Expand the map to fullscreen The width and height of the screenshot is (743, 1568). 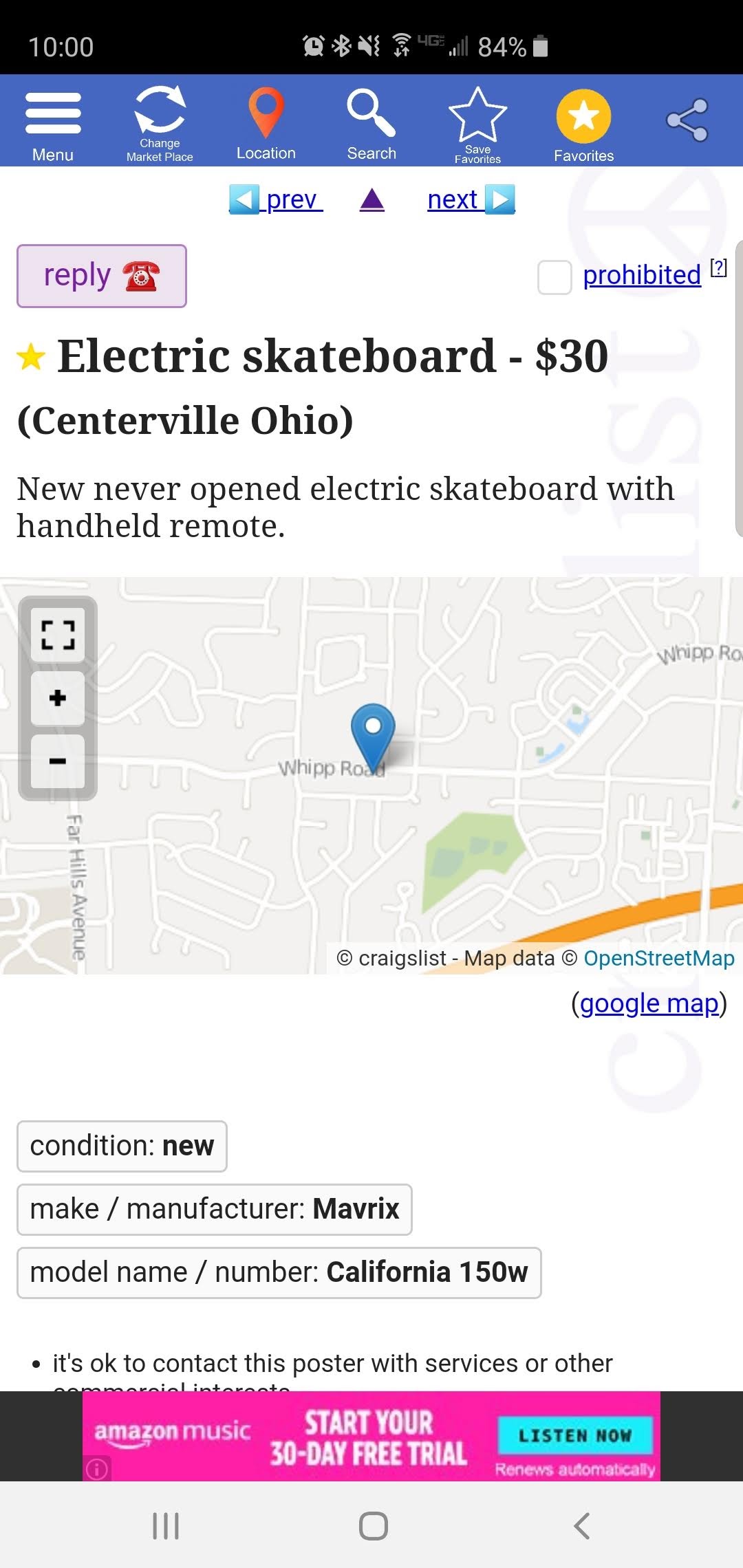58,635
